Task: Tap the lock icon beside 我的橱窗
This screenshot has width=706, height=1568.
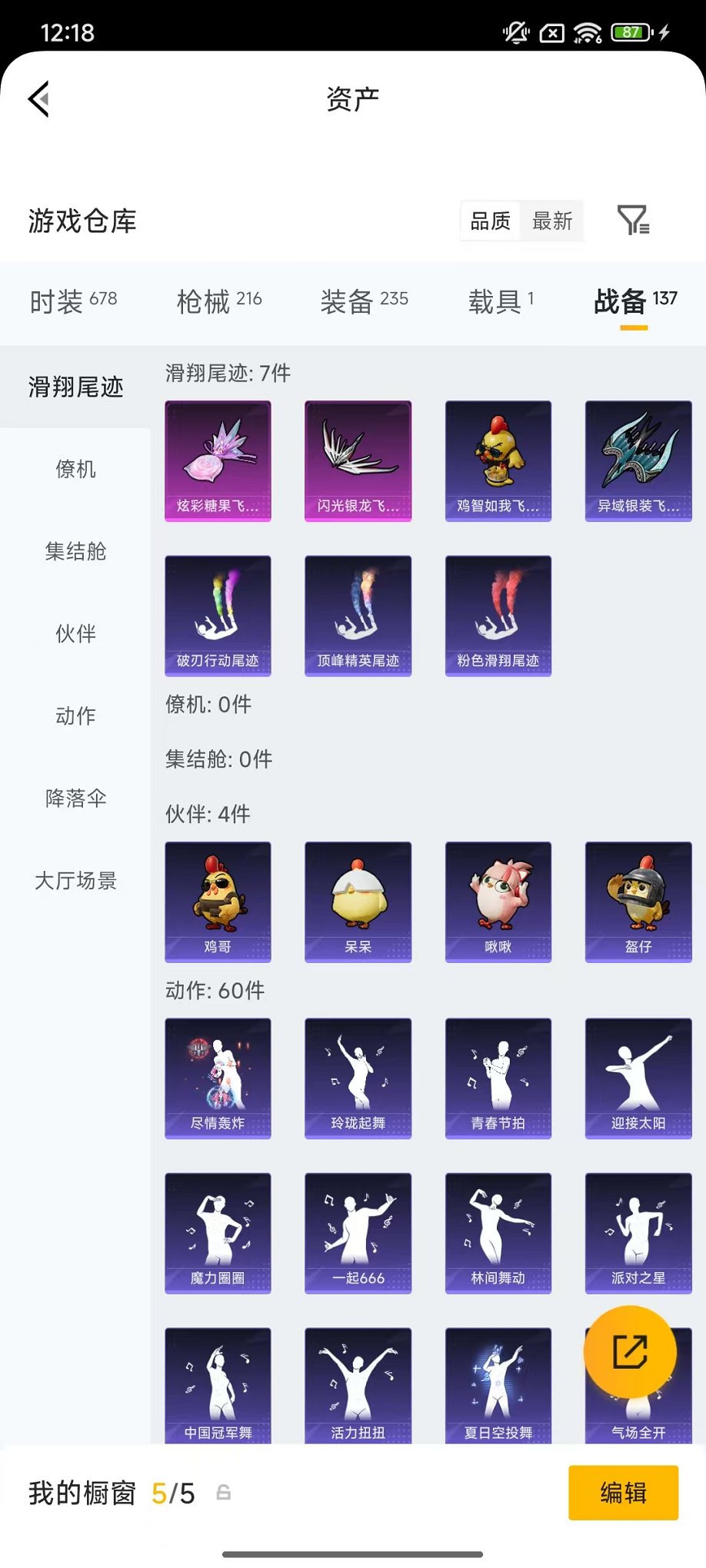Action: pos(223,1492)
